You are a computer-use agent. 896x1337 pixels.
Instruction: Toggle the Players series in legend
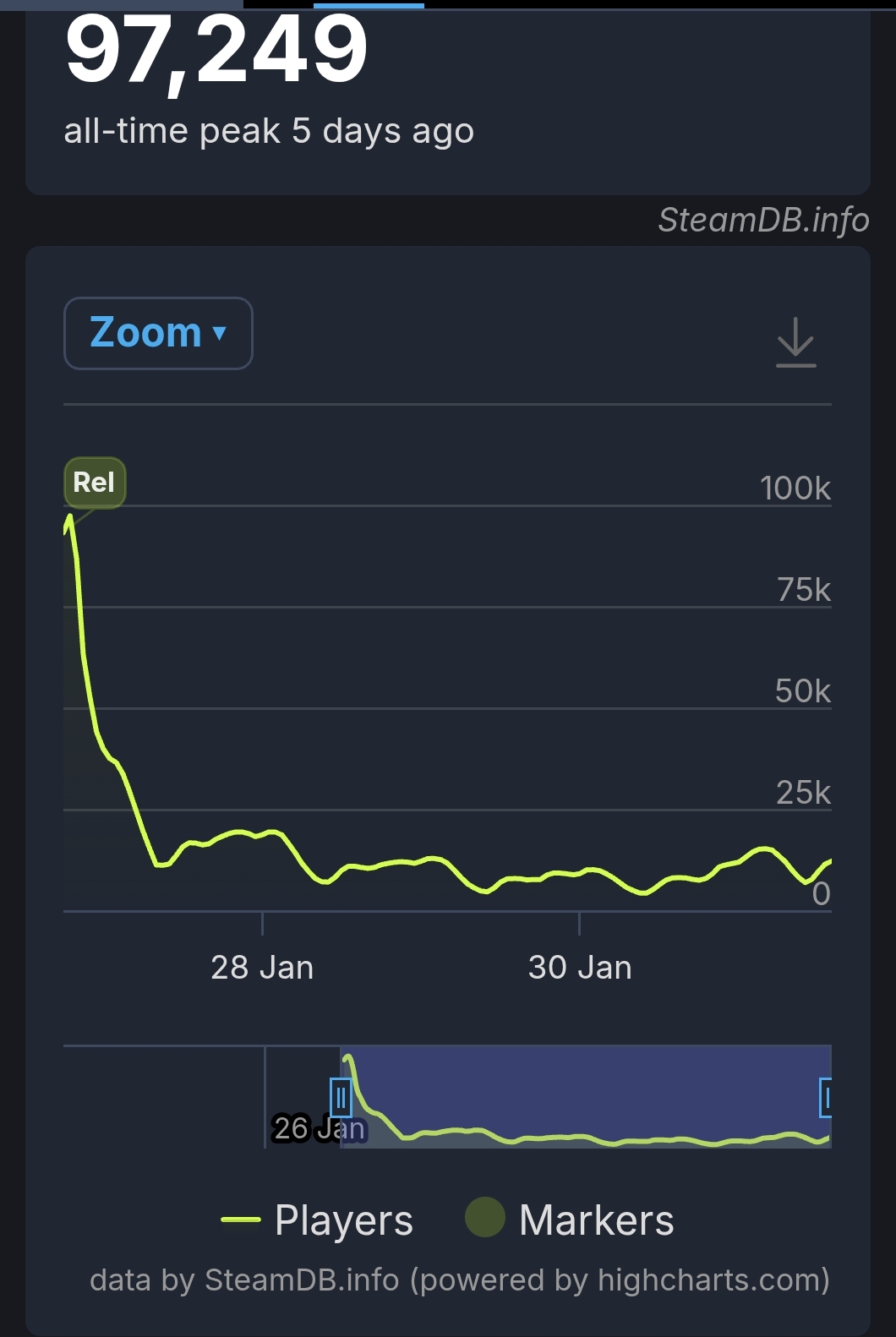[318, 1220]
